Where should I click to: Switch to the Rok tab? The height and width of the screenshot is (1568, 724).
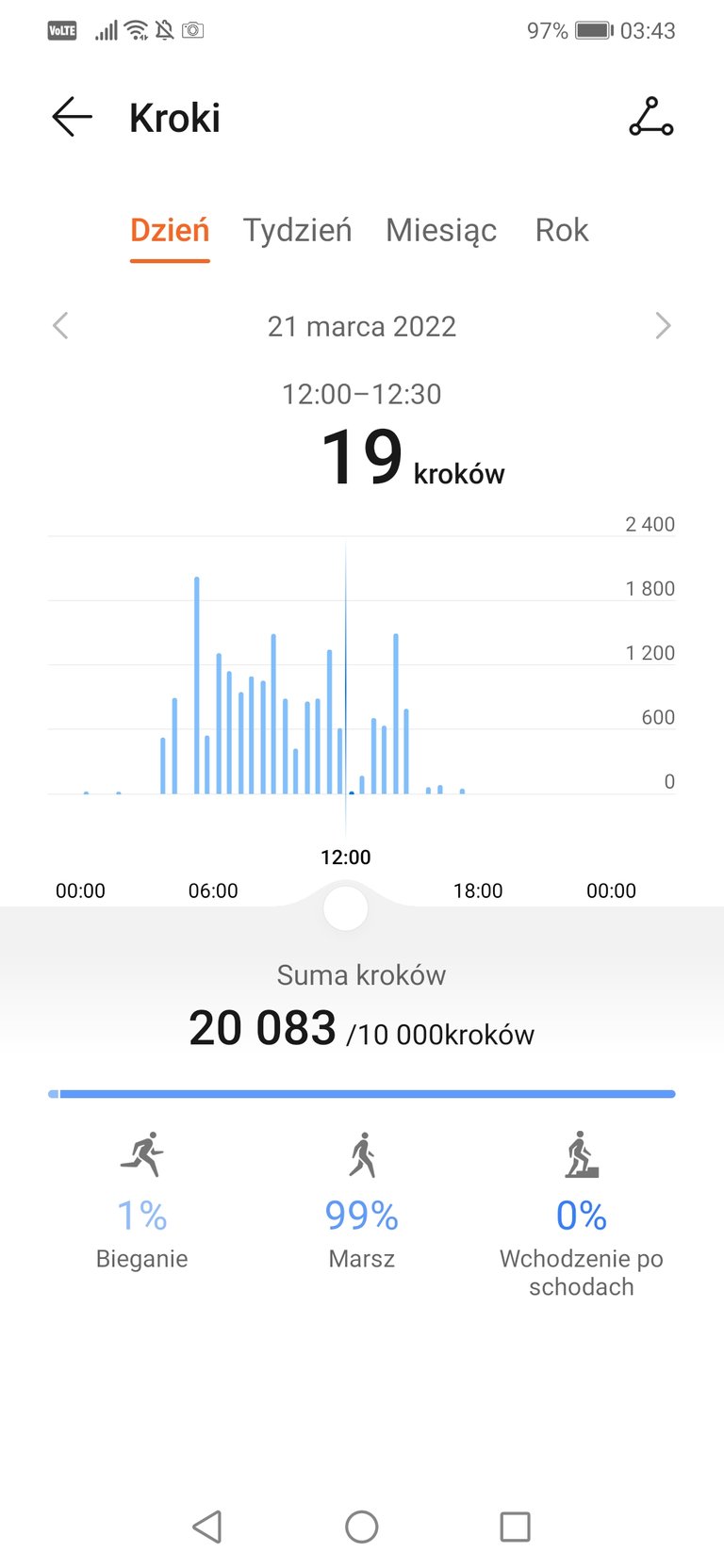click(x=562, y=231)
